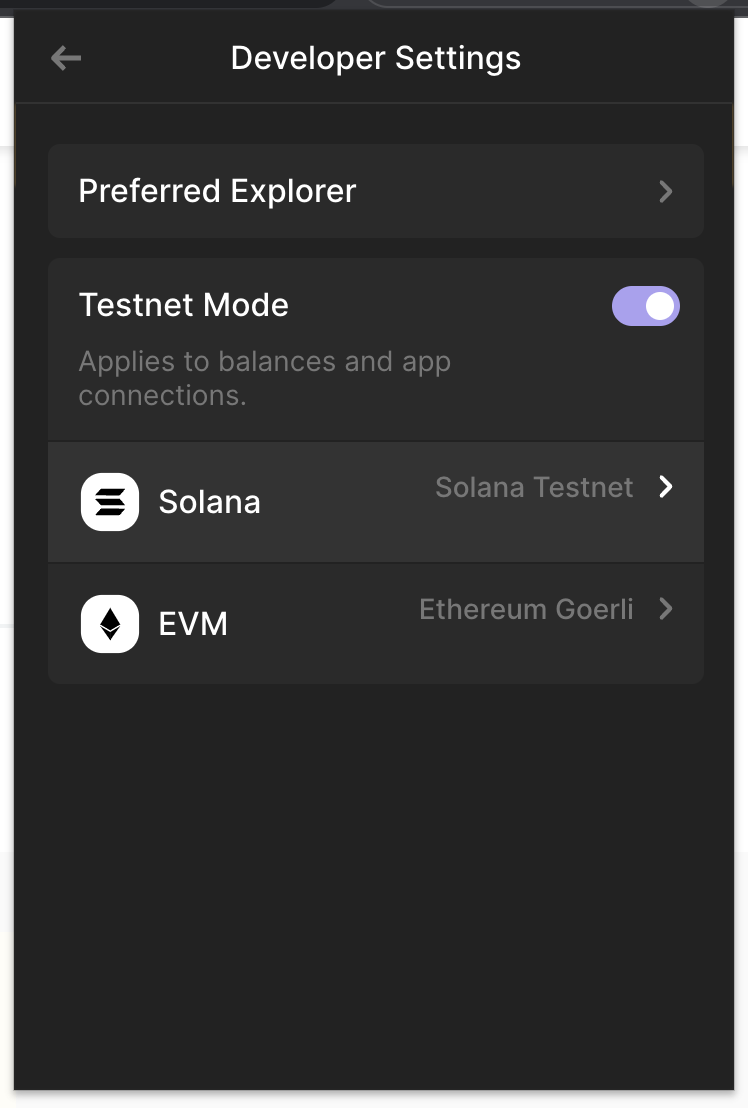Click the Solana Testnet label
The image size is (748, 1108).
pyautogui.click(x=534, y=487)
